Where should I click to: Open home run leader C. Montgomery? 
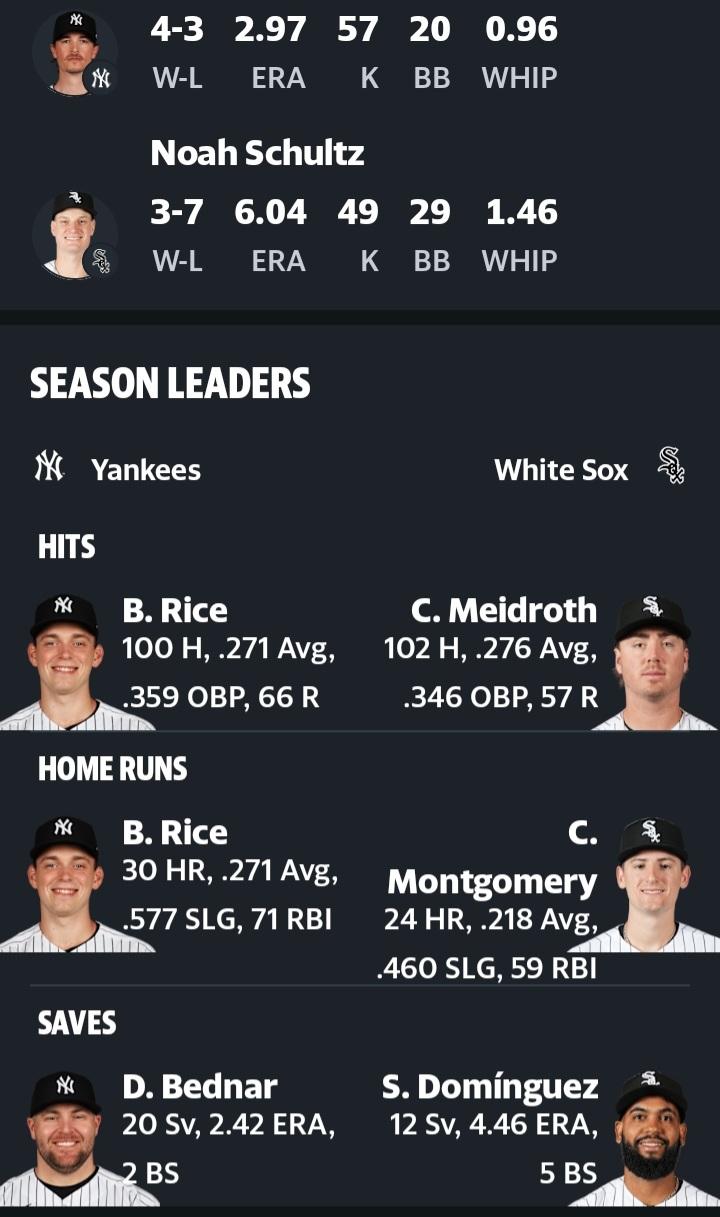pos(492,857)
